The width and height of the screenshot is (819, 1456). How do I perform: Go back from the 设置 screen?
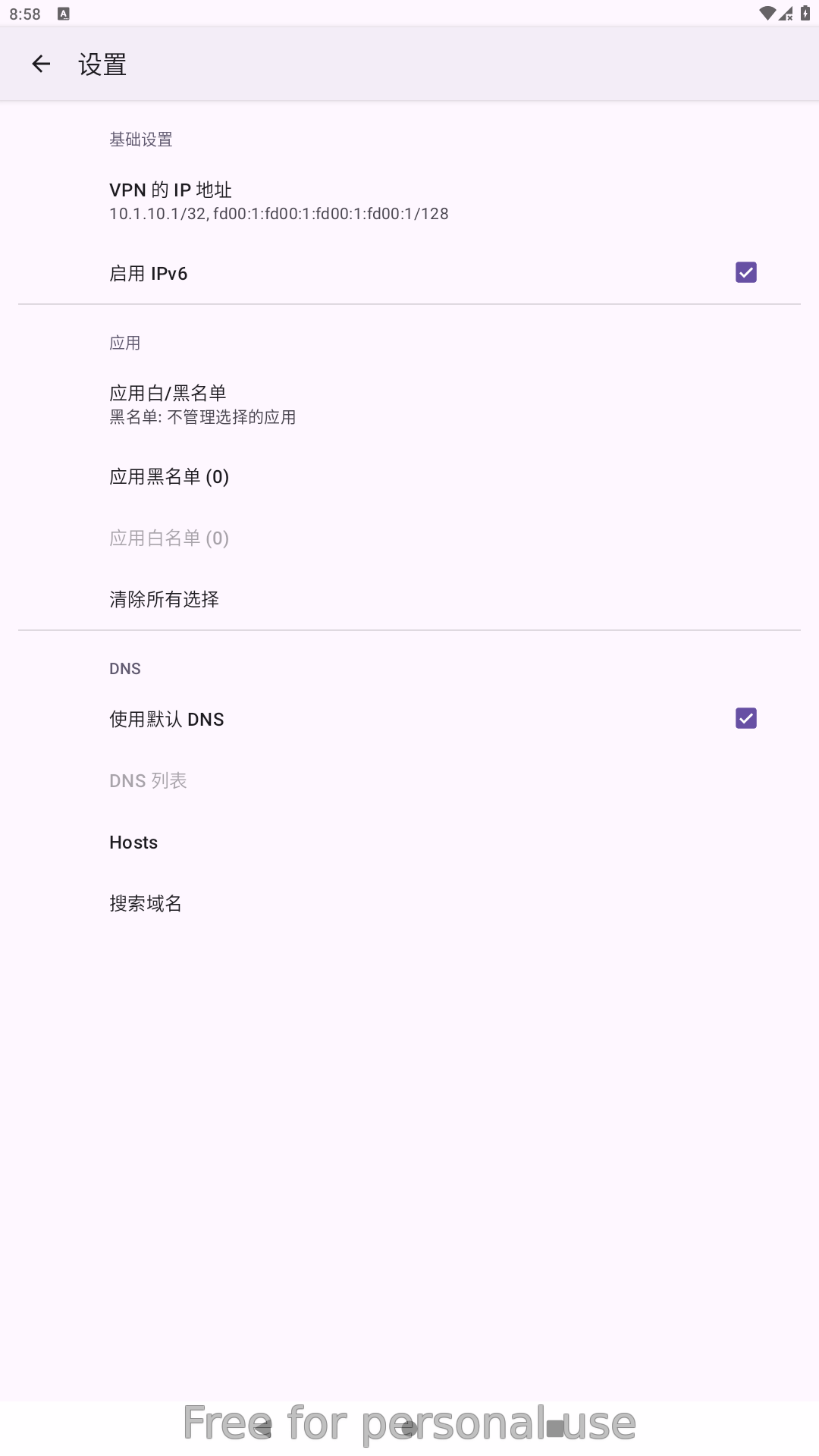(41, 64)
